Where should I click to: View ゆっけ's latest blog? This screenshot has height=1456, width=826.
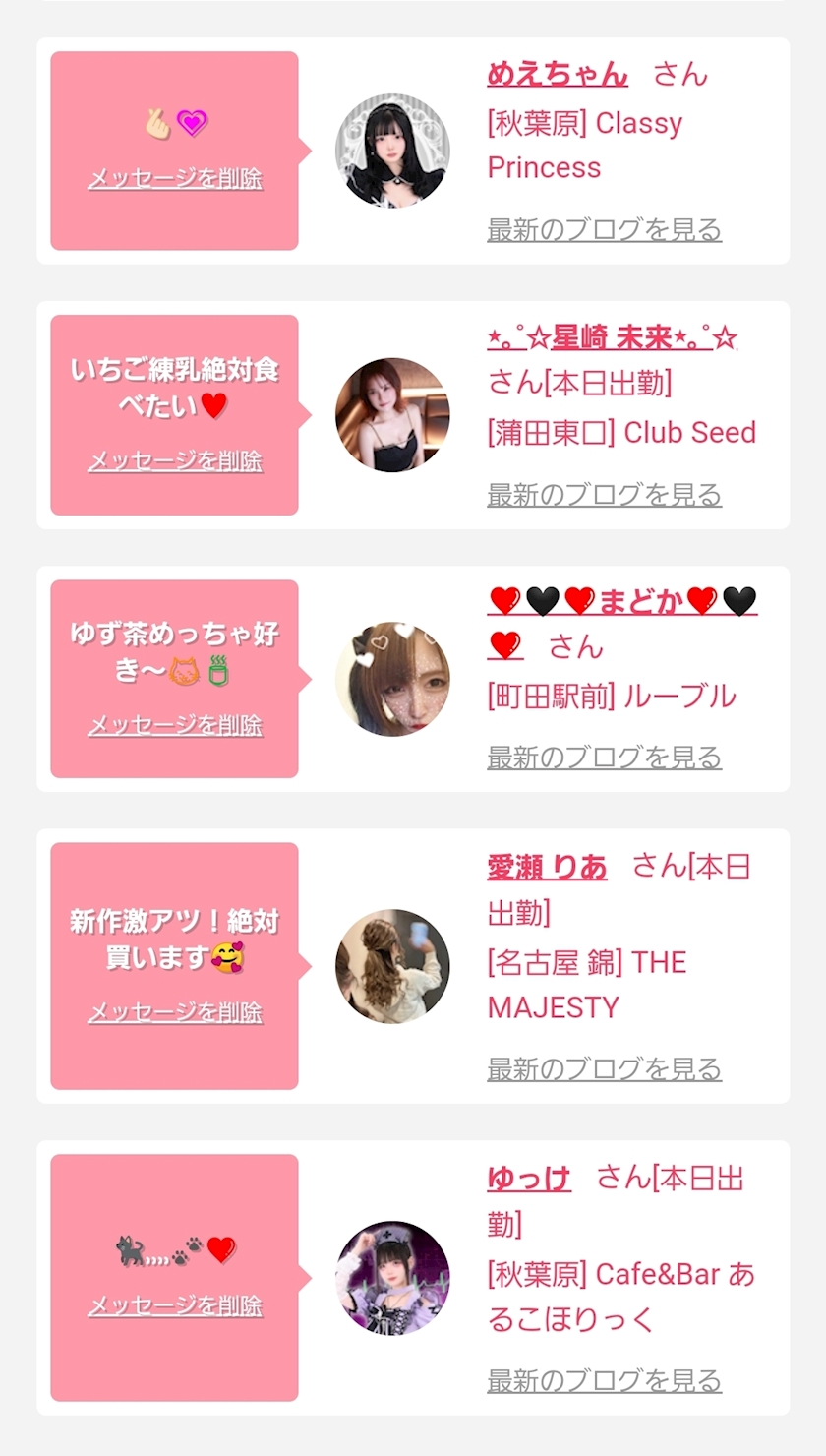click(x=604, y=1380)
